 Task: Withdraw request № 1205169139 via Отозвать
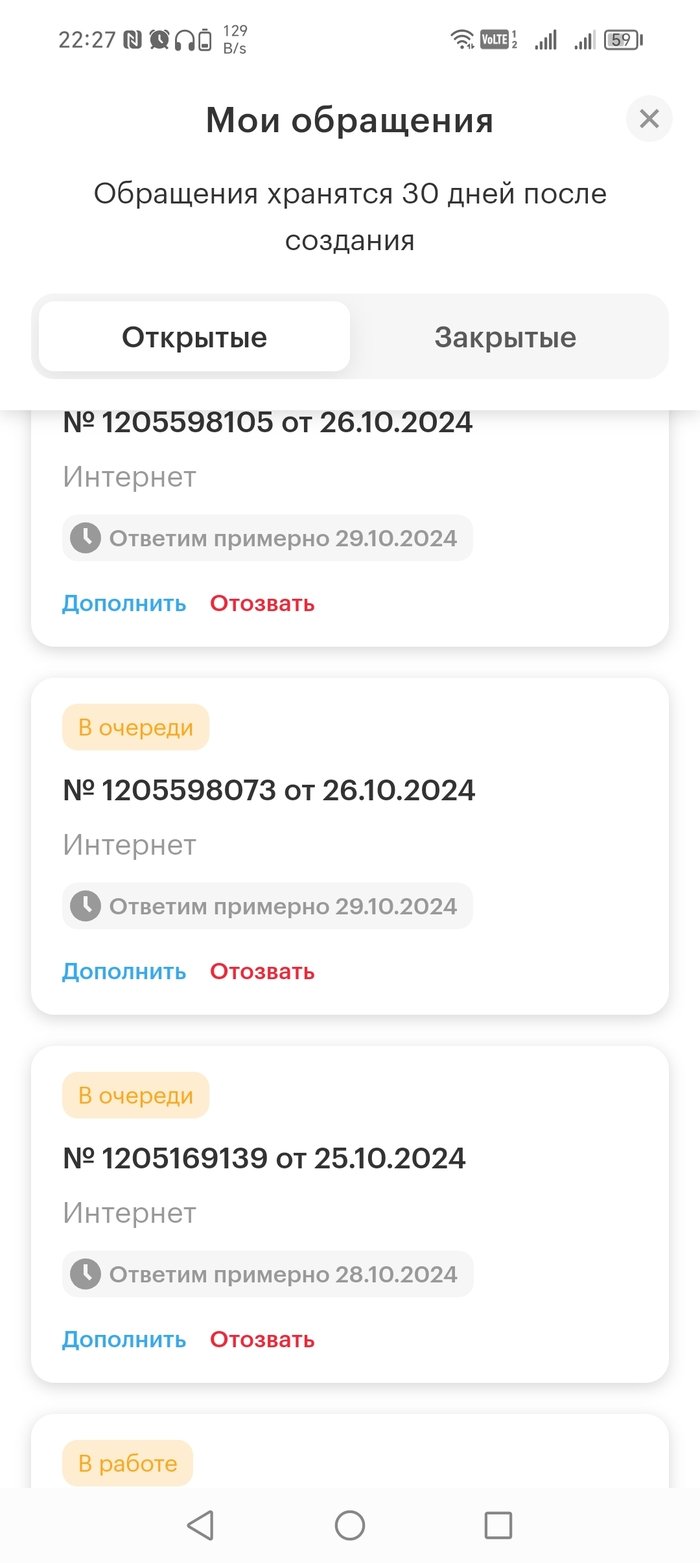(262, 1339)
